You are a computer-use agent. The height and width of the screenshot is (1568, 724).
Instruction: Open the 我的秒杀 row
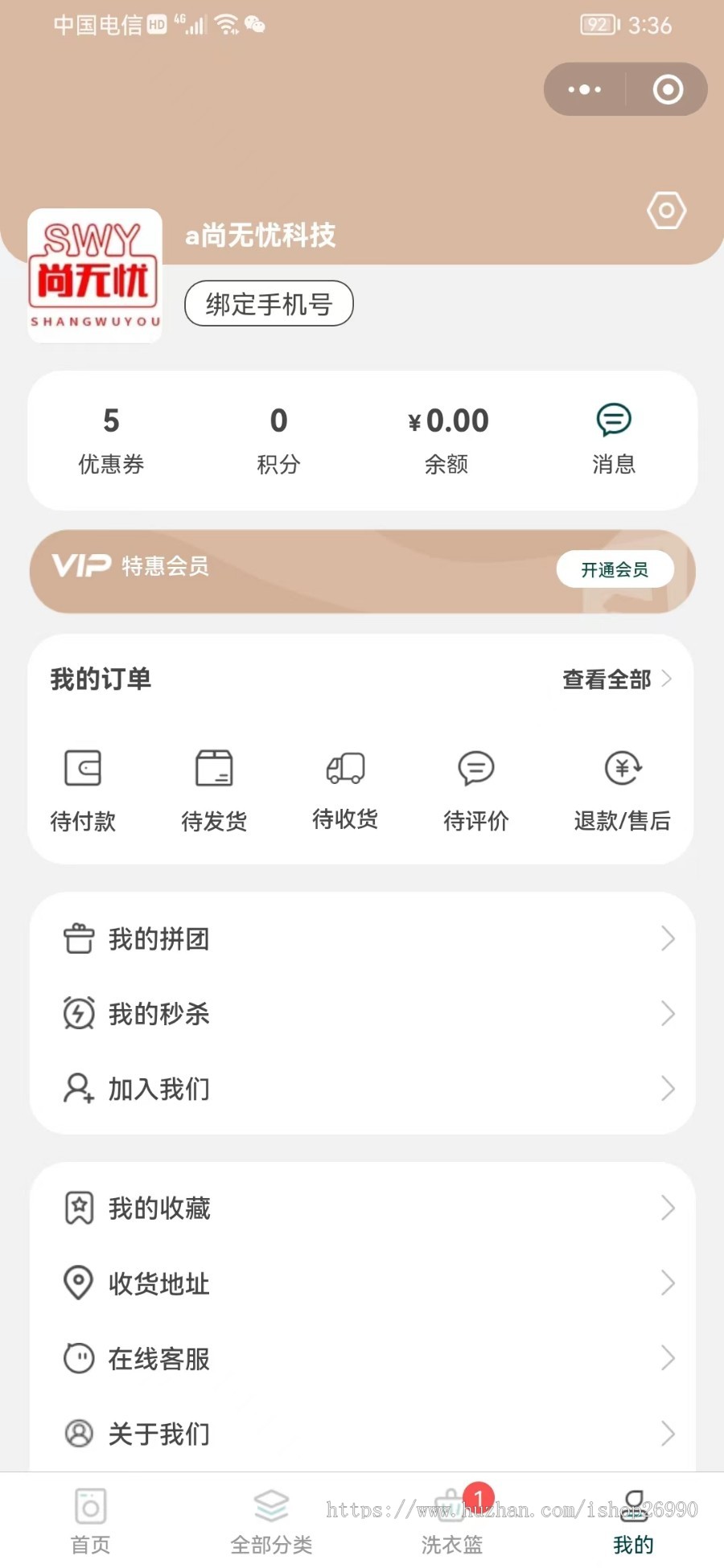pyautogui.click(x=362, y=1013)
